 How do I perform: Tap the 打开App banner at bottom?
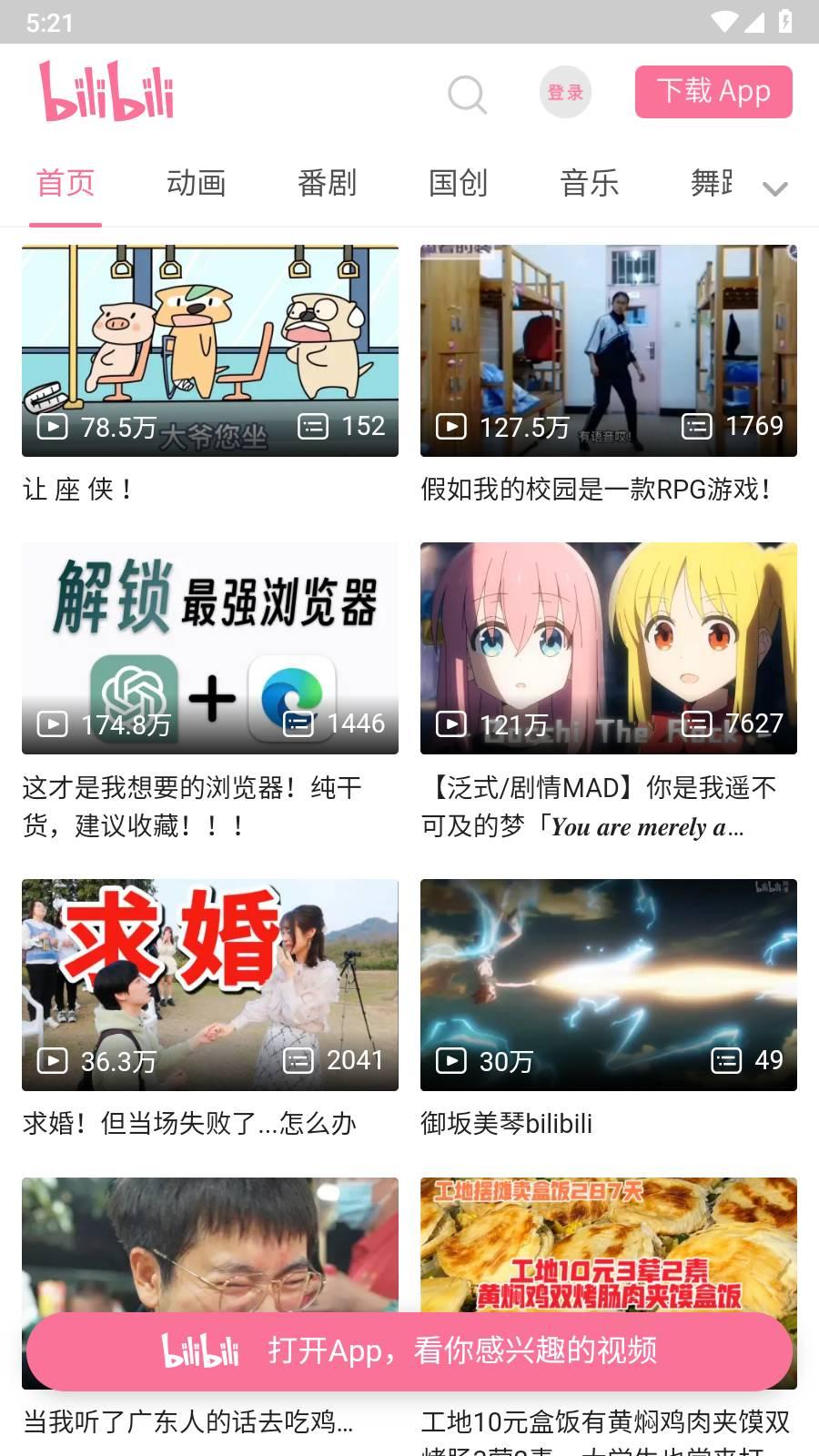click(x=409, y=1352)
